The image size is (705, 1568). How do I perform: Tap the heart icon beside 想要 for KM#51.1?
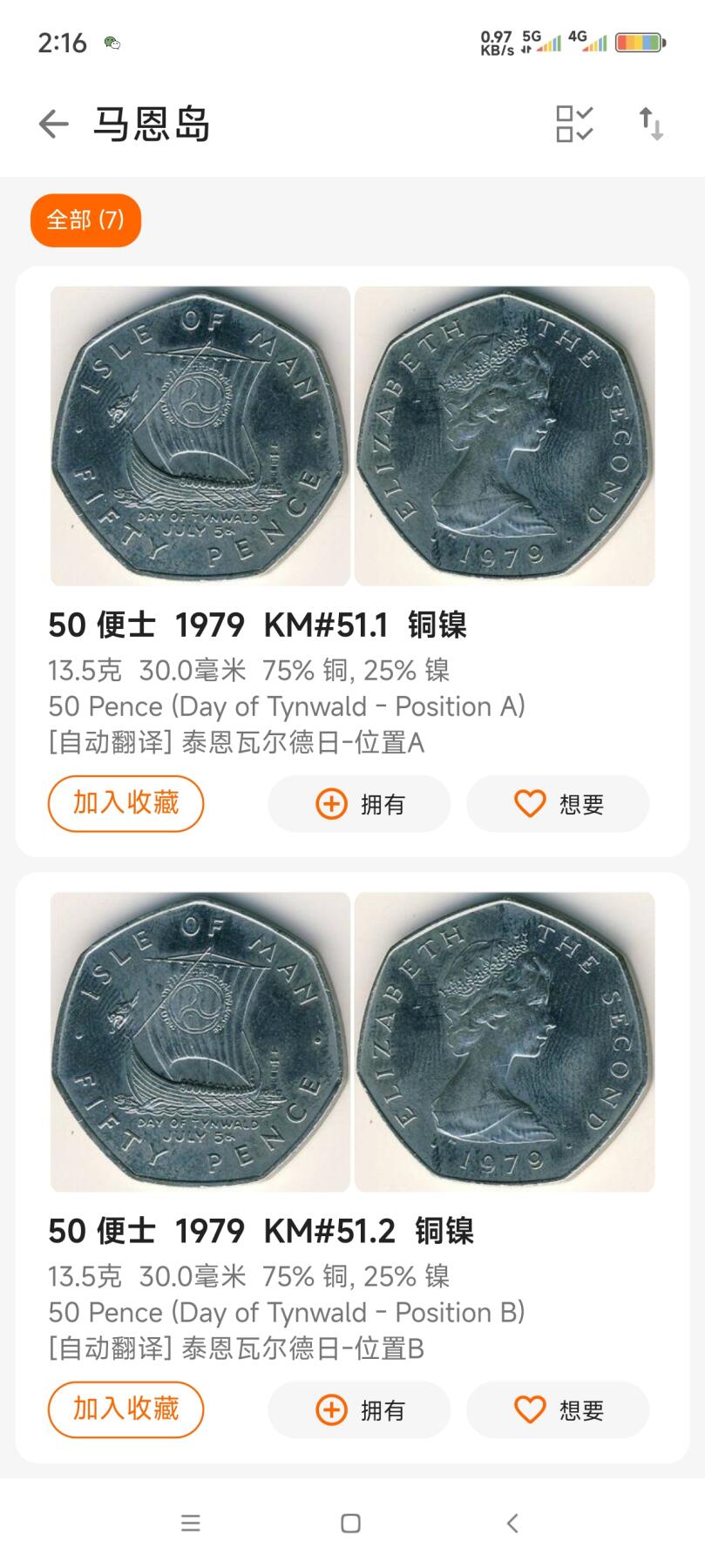tap(530, 803)
